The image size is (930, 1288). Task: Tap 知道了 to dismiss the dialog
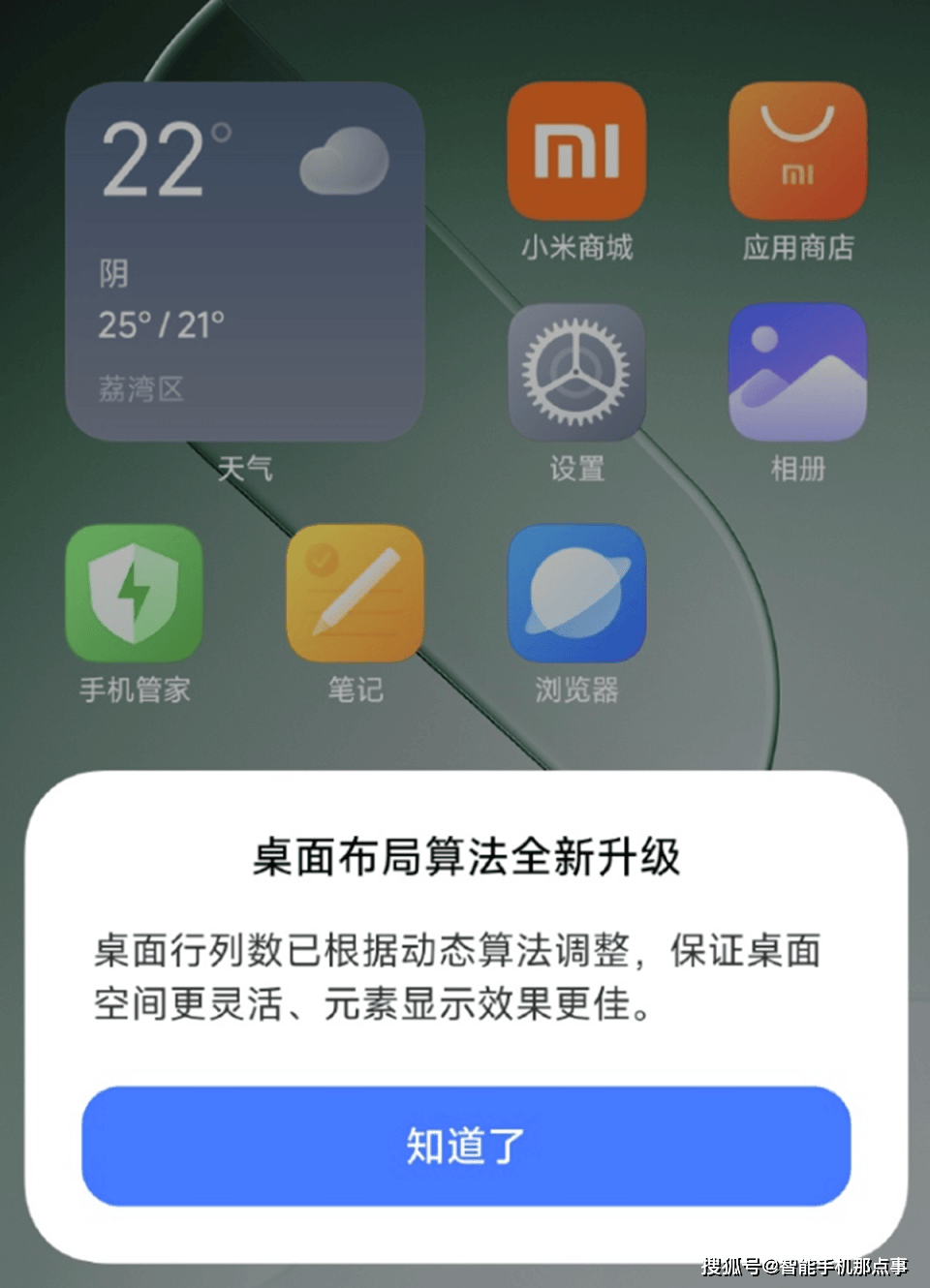[x=465, y=1146]
